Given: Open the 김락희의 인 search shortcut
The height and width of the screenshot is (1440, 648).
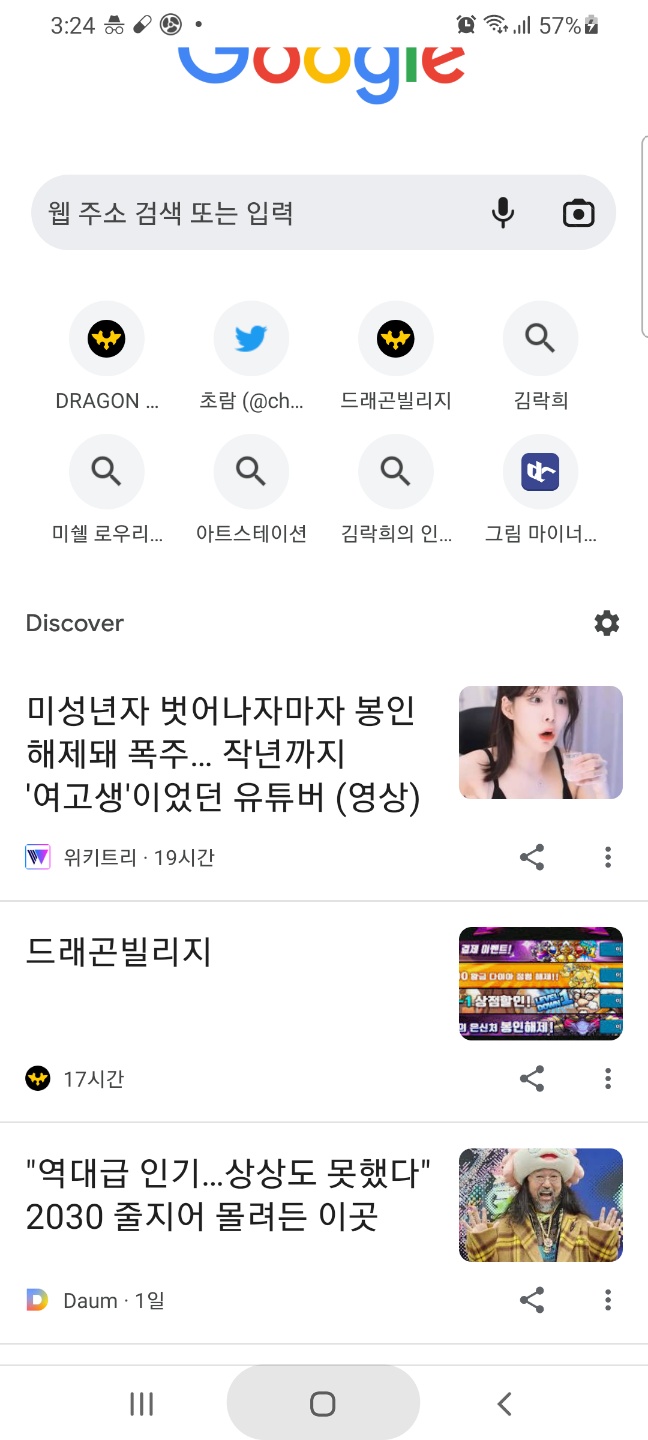Looking at the screenshot, I should (396, 471).
